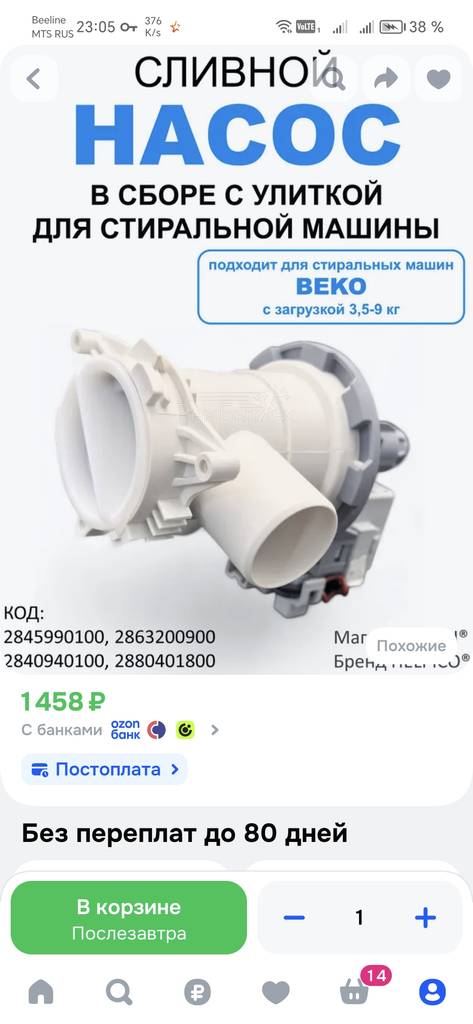Image resolution: width=473 pixels, height=1024 pixels.
Task: Switch to the catalog search tab
Action: [x=119, y=993]
